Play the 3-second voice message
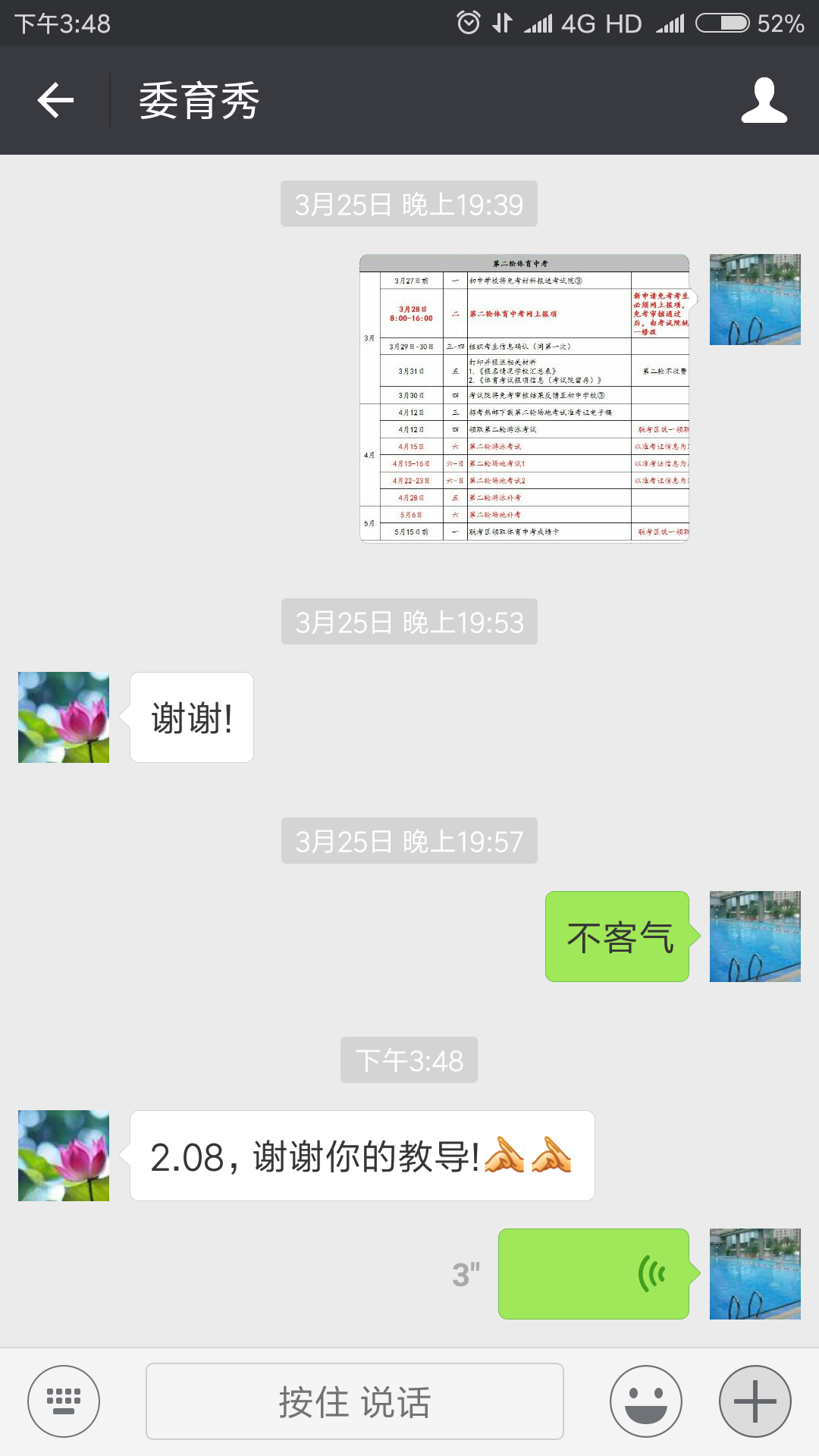819x1456 pixels. click(x=593, y=1274)
